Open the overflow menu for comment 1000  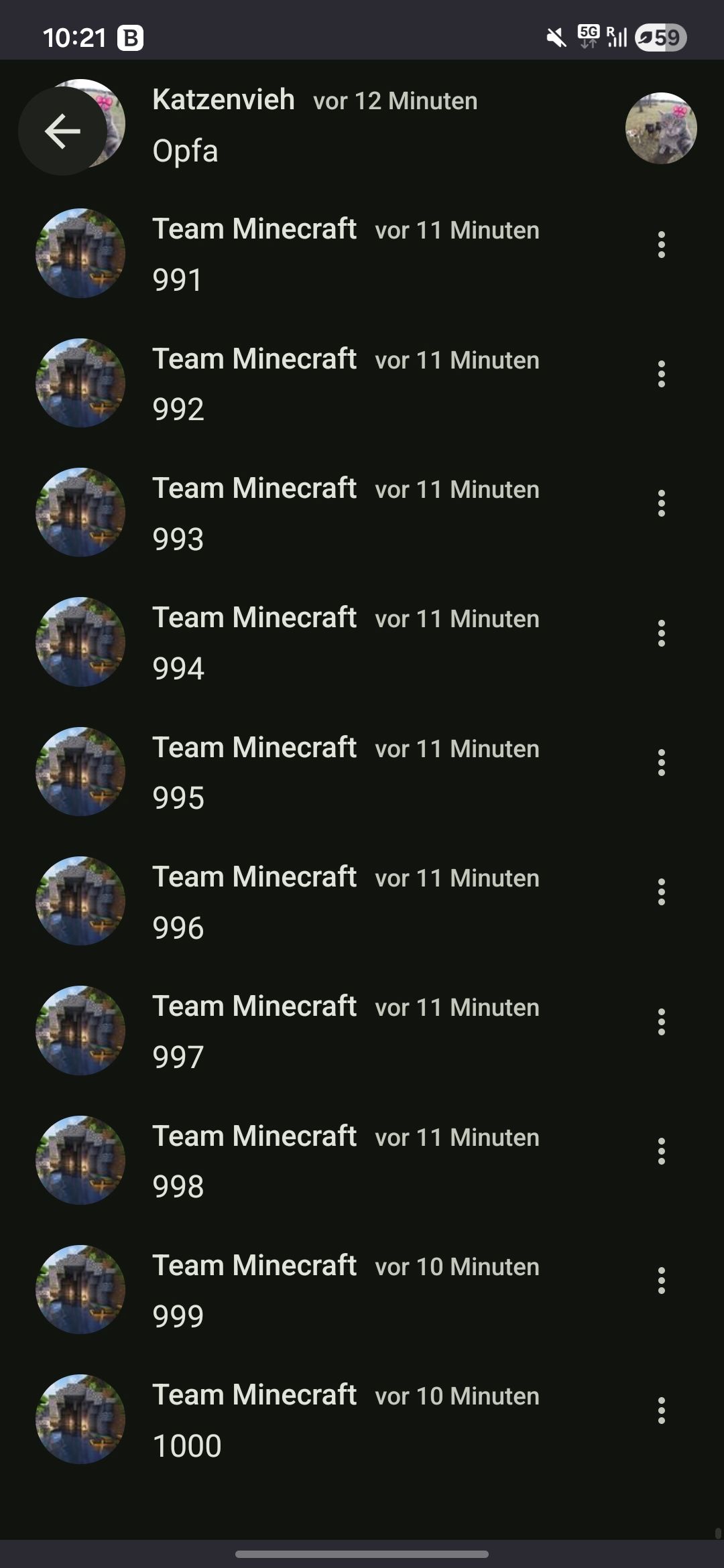[x=661, y=1411]
